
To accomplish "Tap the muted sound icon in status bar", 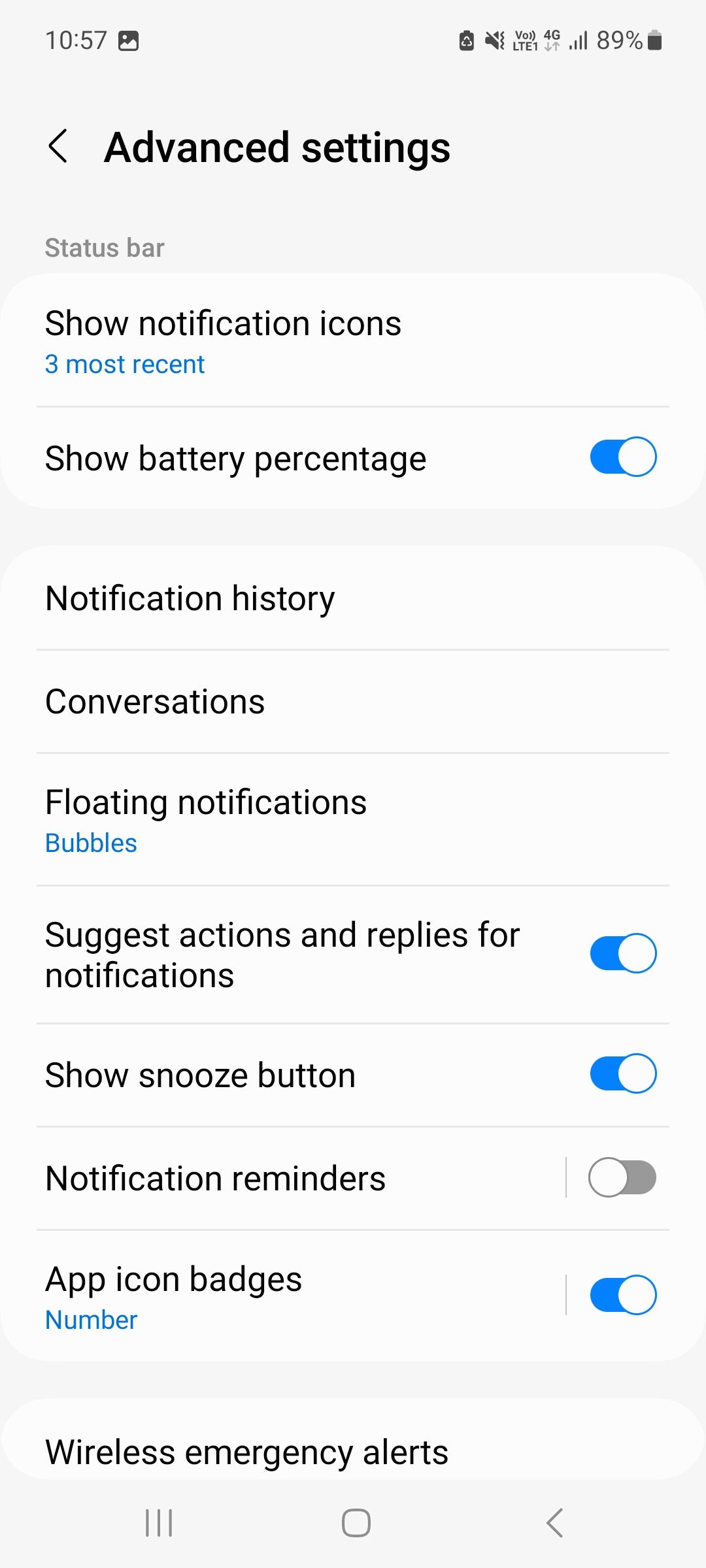I will coord(496,40).
